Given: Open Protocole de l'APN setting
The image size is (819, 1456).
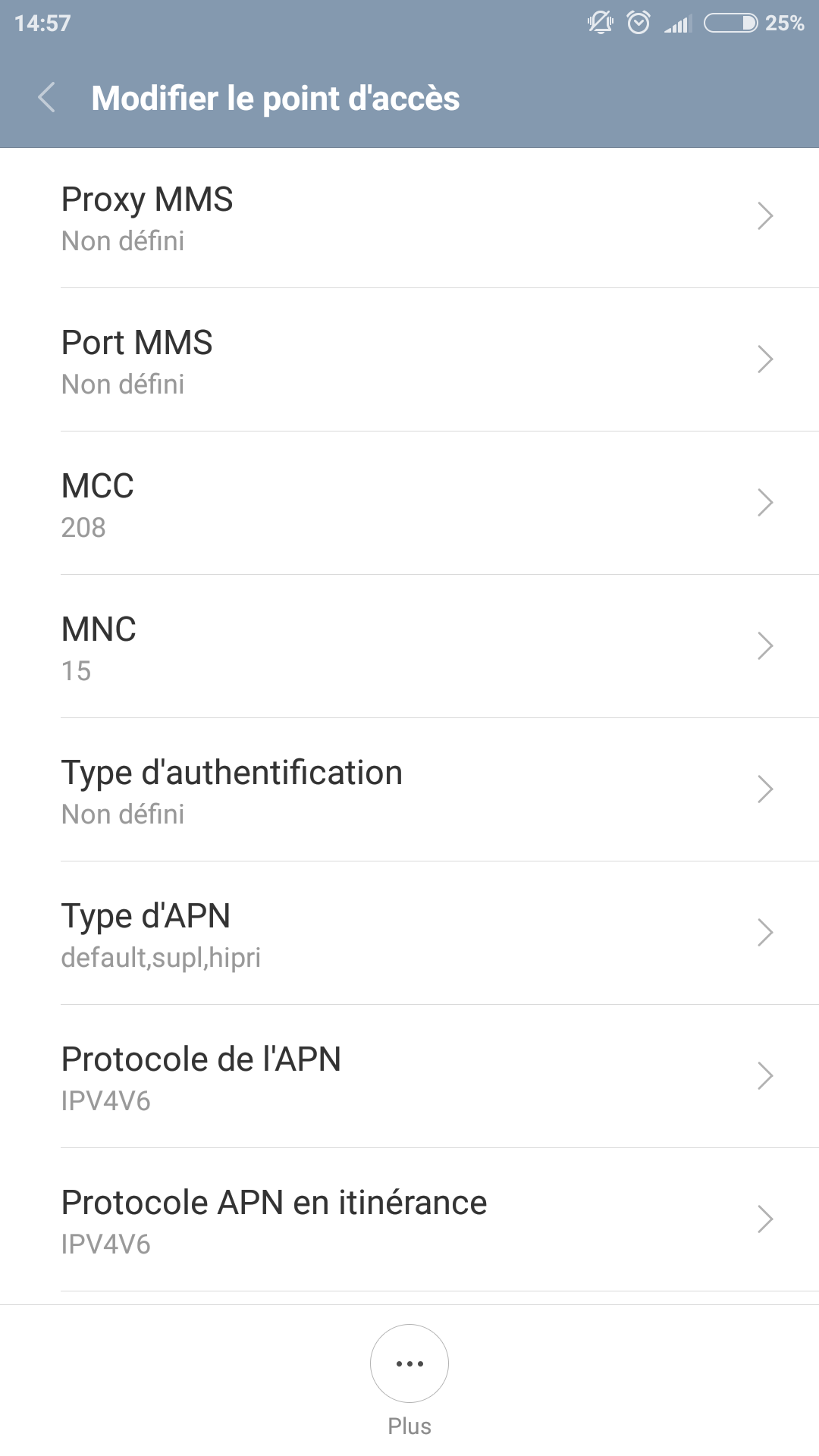Looking at the screenshot, I should 409,1077.
